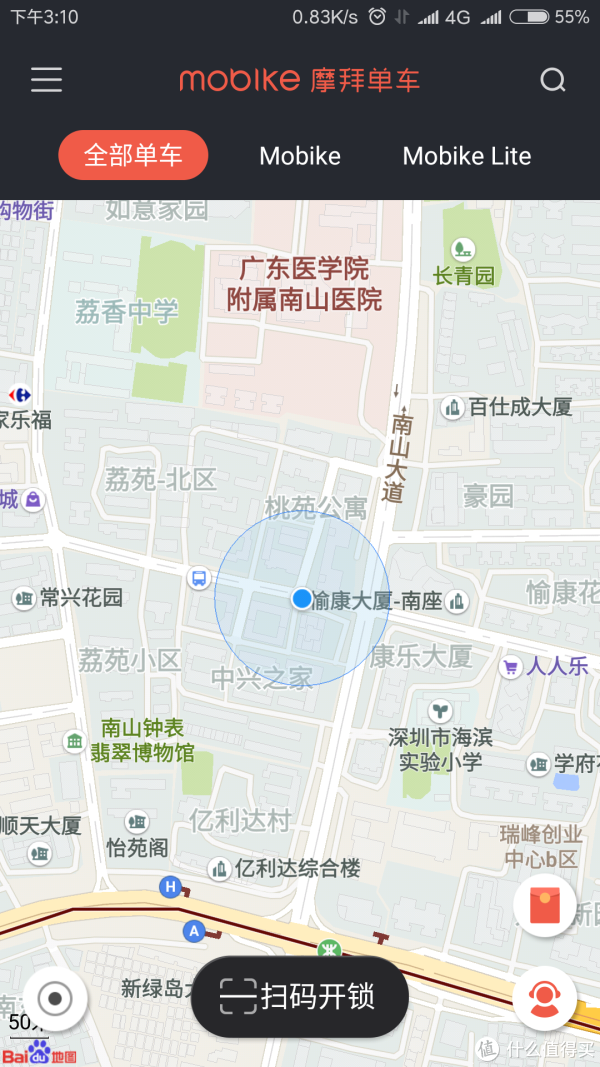Recenter map on current location
The width and height of the screenshot is (600, 1067).
[x=55, y=999]
